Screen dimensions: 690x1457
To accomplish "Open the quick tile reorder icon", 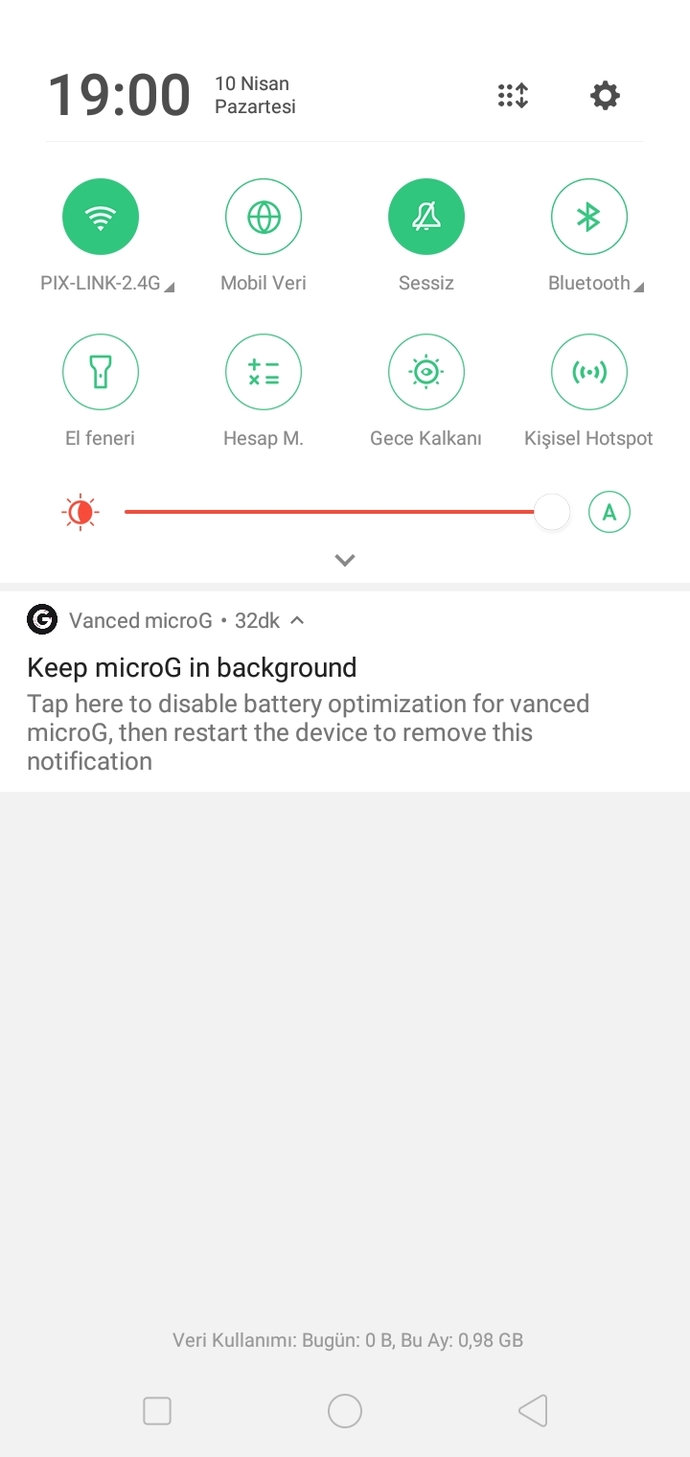I will point(513,96).
